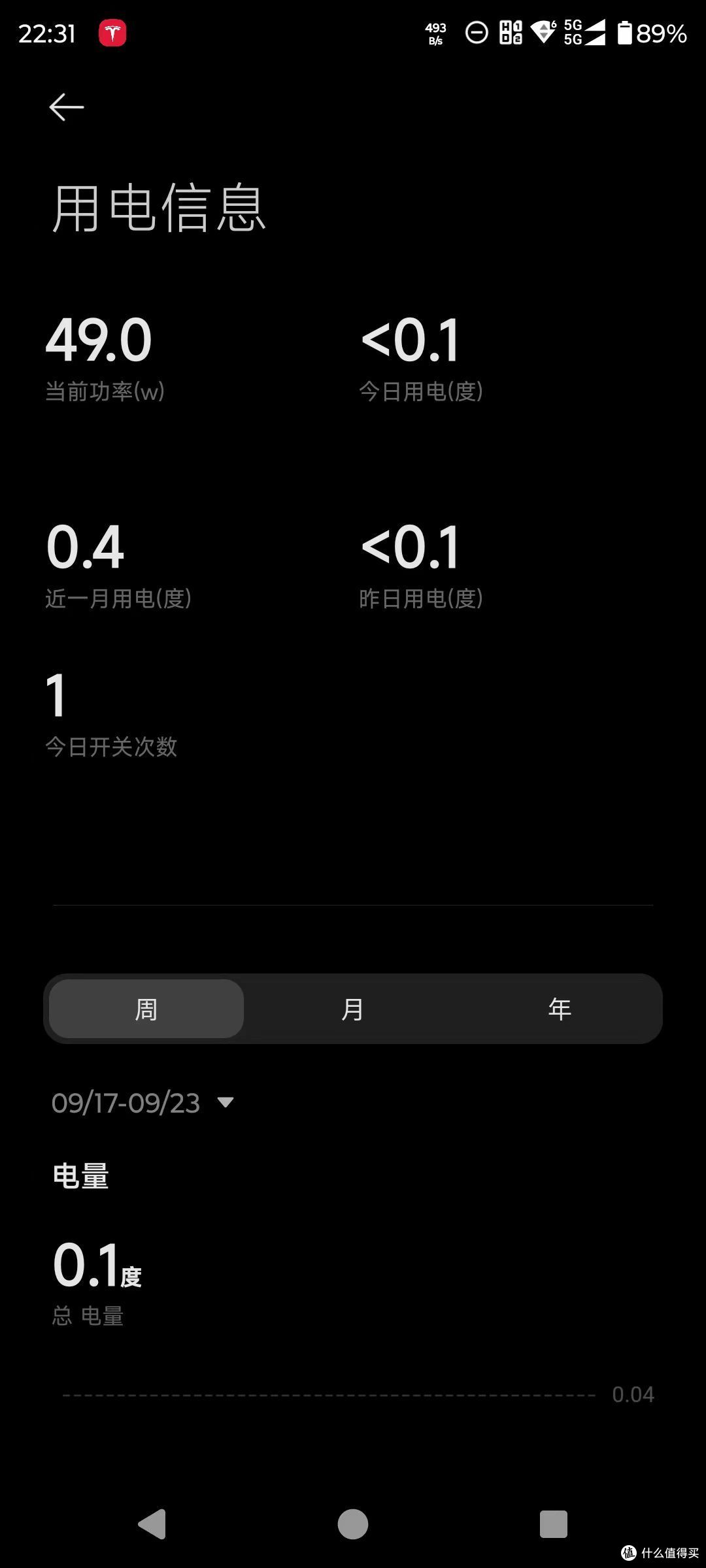Screen dimensions: 706x1568
Task: Click the back arrow on 用电信息 page
Action: click(x=66, y=106)
